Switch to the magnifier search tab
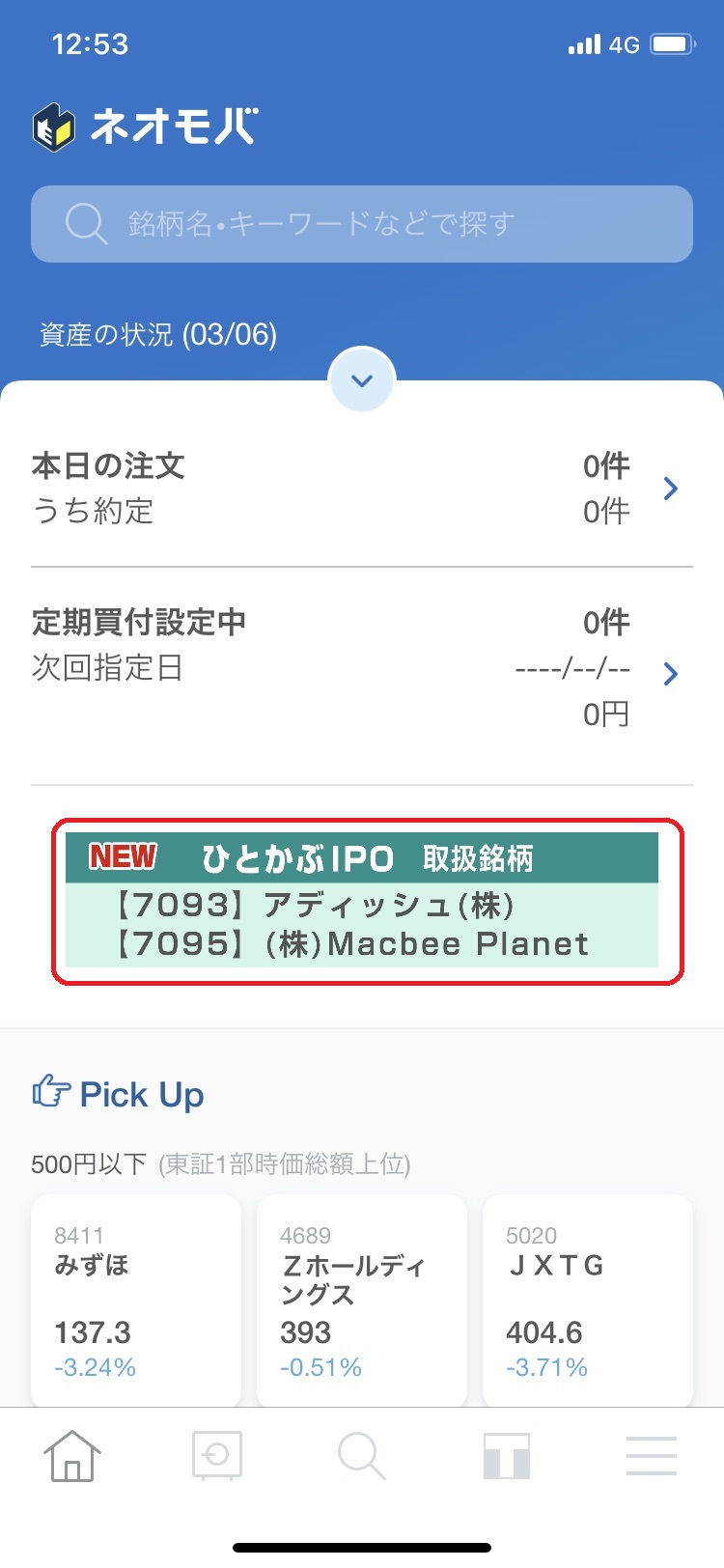 362,1456
